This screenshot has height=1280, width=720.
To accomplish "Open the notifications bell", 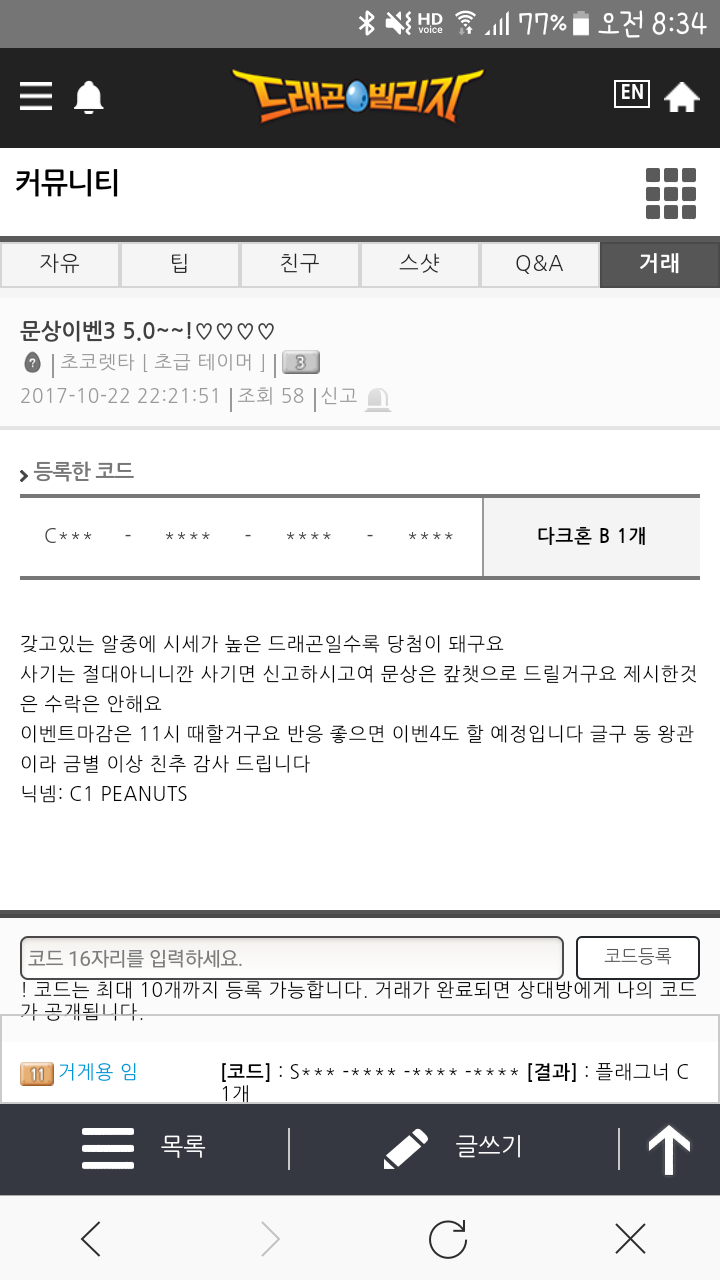I will click(x=88, y=97).
